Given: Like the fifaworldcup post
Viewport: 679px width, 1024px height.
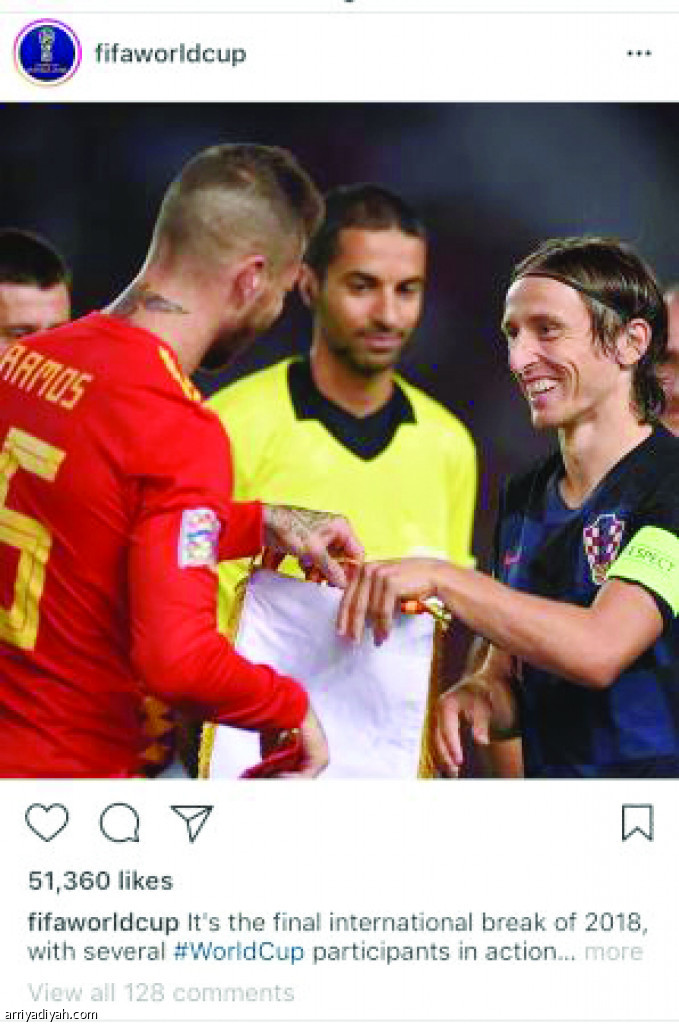Looking at the screenshot, I should tap(47, 823).
